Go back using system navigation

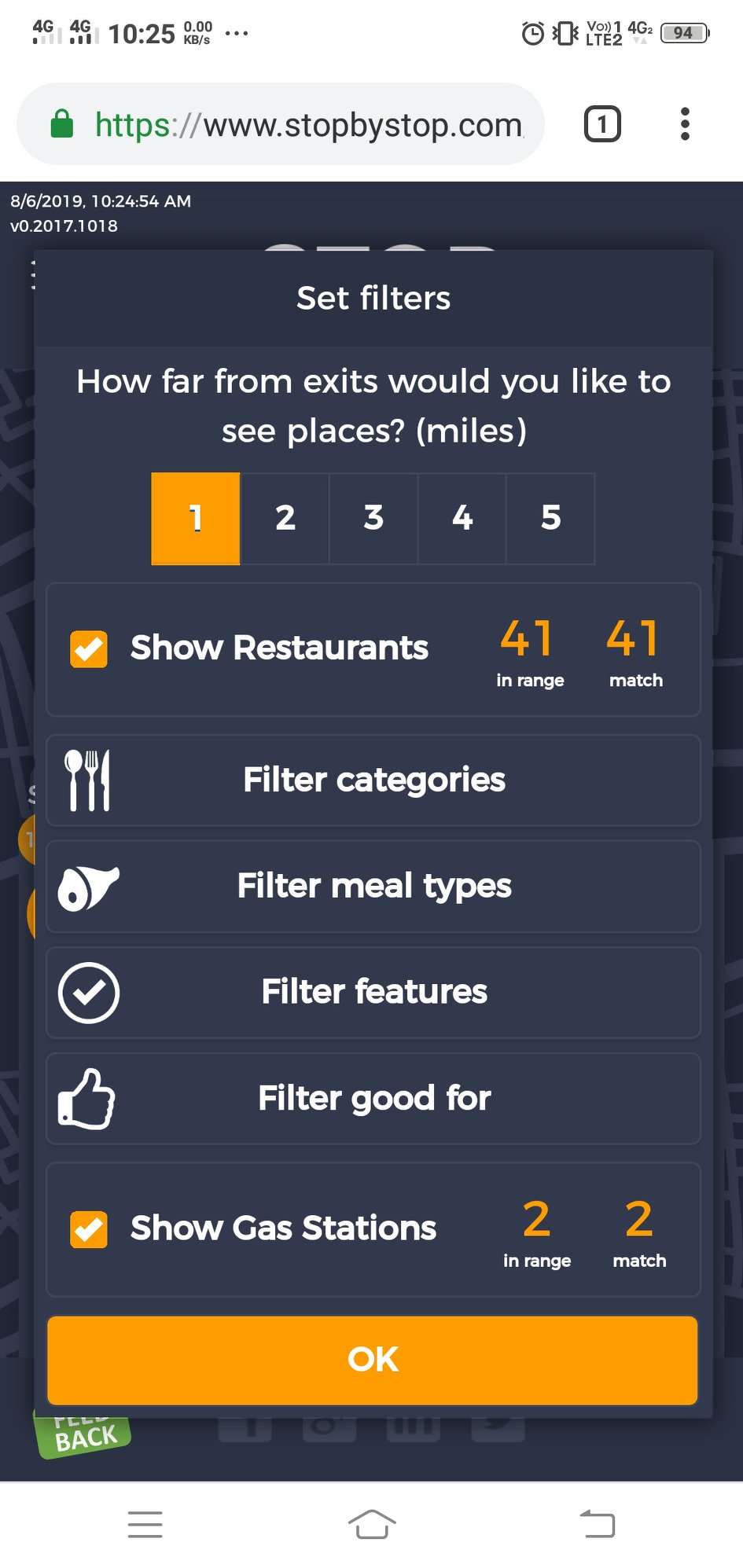point(598,1525)
